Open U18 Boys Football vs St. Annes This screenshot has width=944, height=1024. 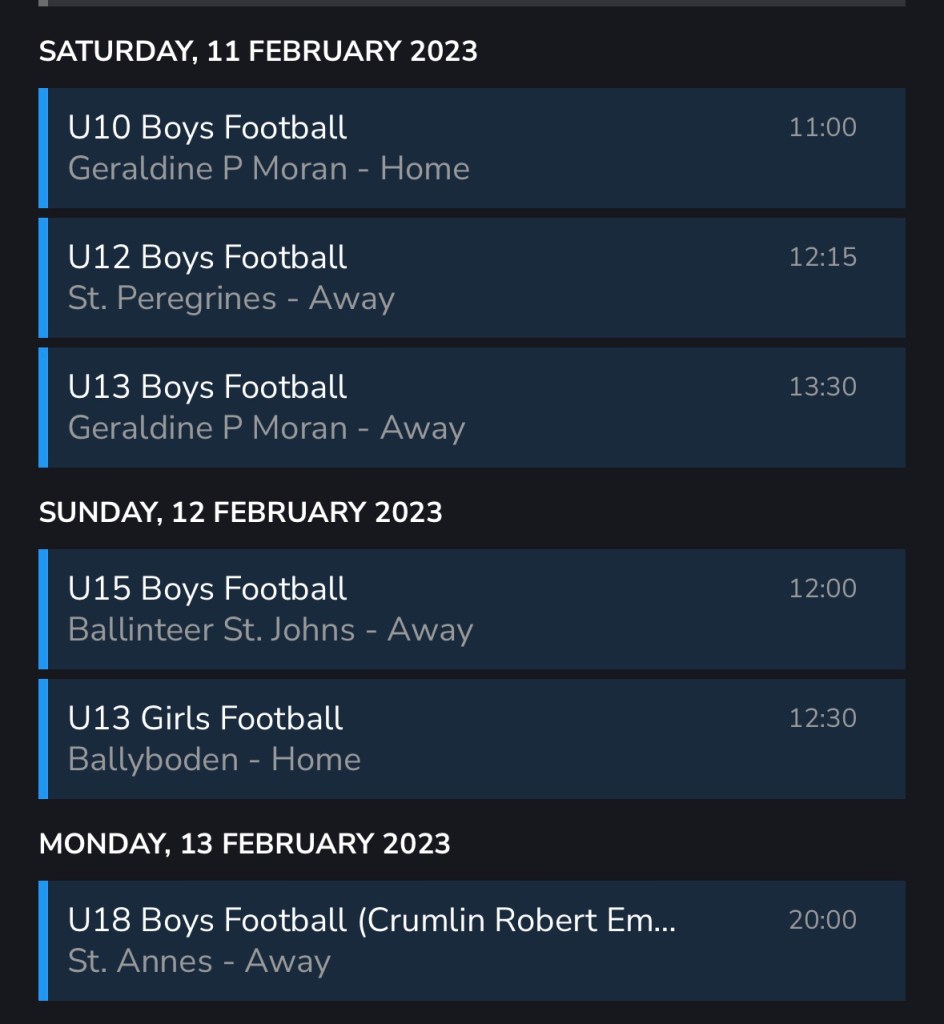pos(472,941)
